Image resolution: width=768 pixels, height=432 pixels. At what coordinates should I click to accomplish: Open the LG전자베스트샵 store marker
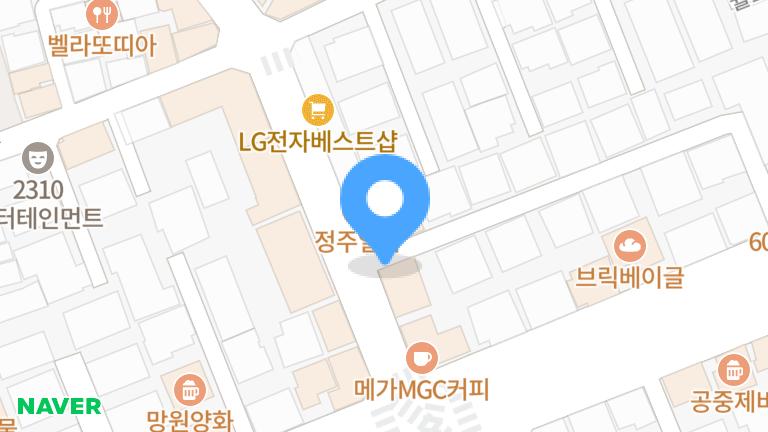pos(318,108)
